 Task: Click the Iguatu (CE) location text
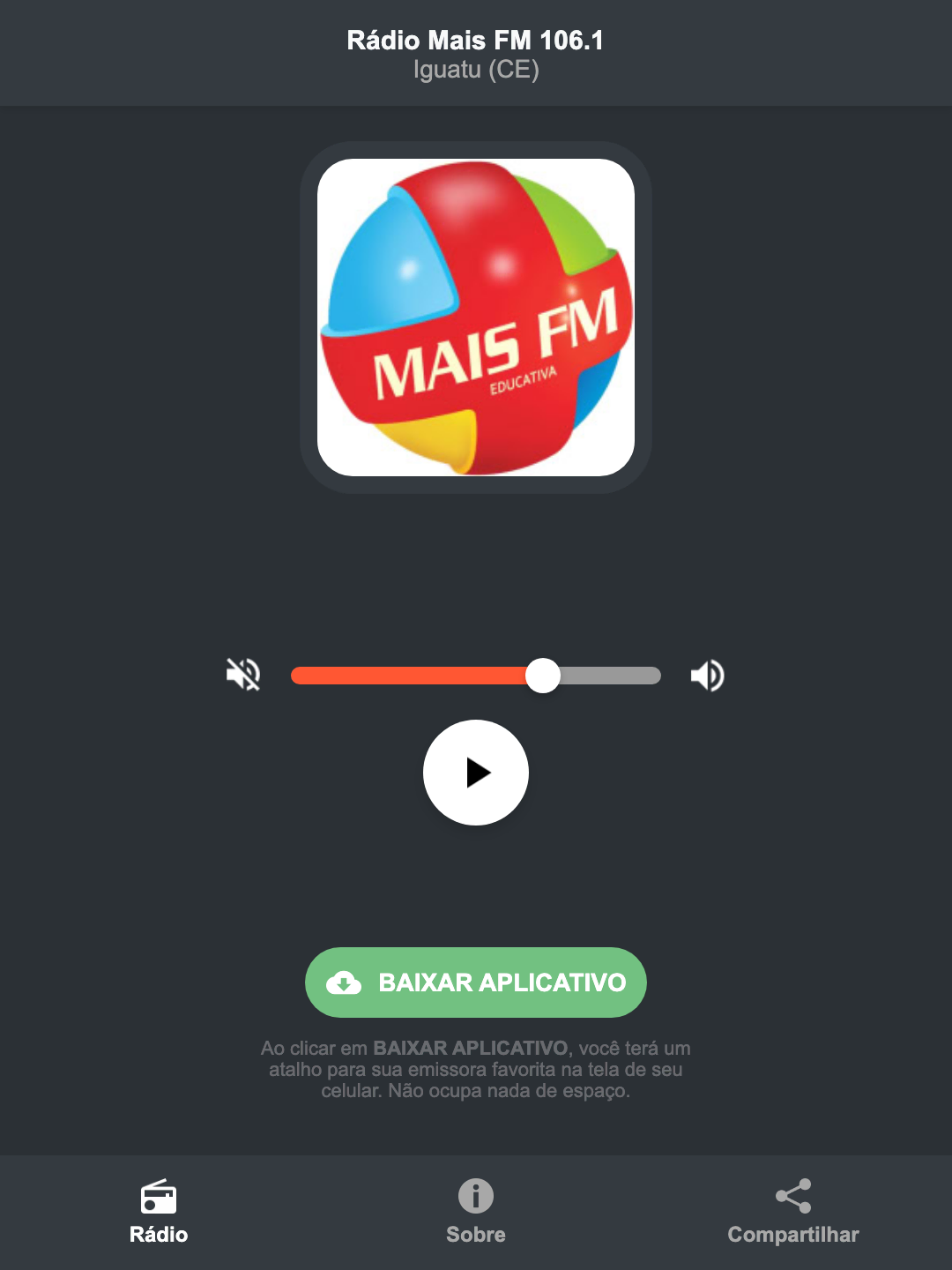(475, 69)
